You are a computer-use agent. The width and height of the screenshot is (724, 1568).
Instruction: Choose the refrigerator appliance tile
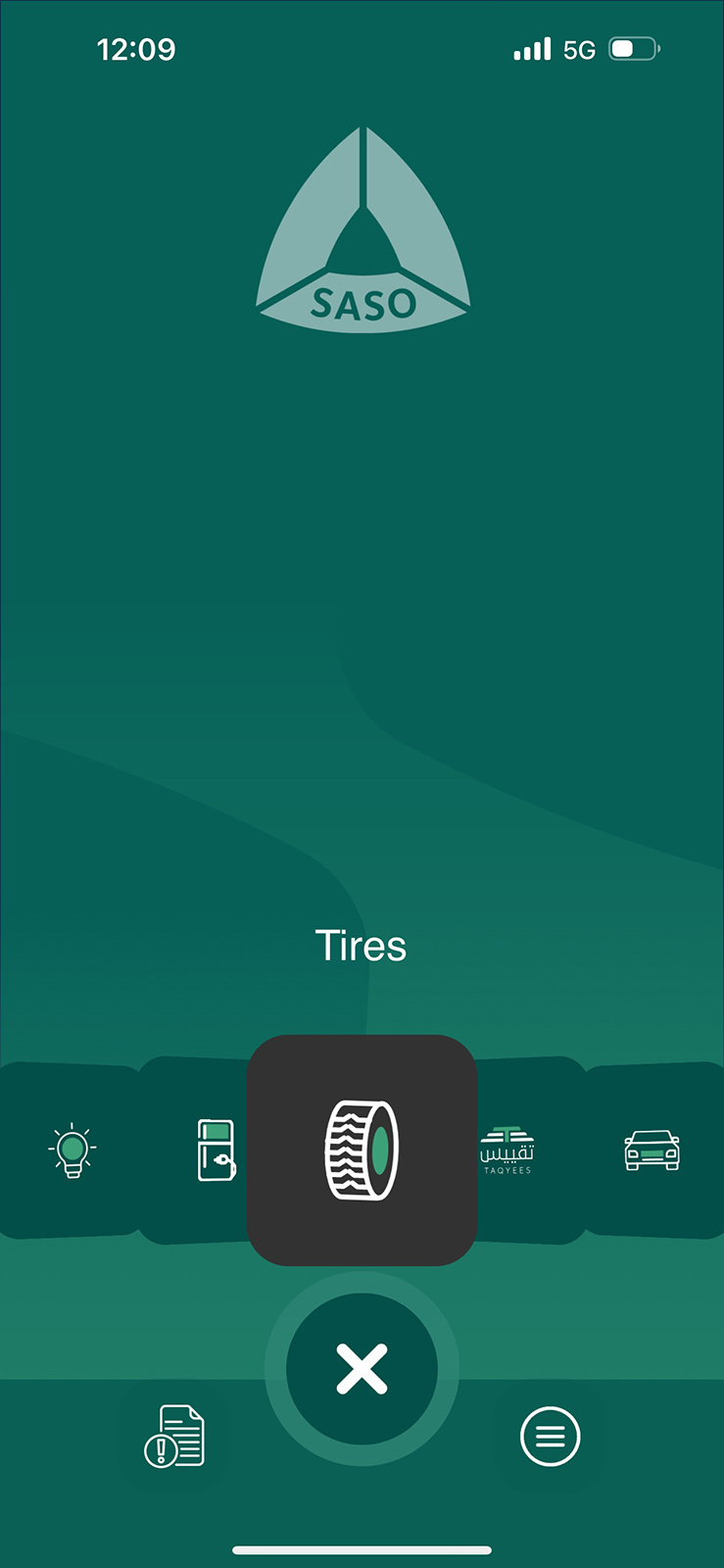pos(201,1150)
